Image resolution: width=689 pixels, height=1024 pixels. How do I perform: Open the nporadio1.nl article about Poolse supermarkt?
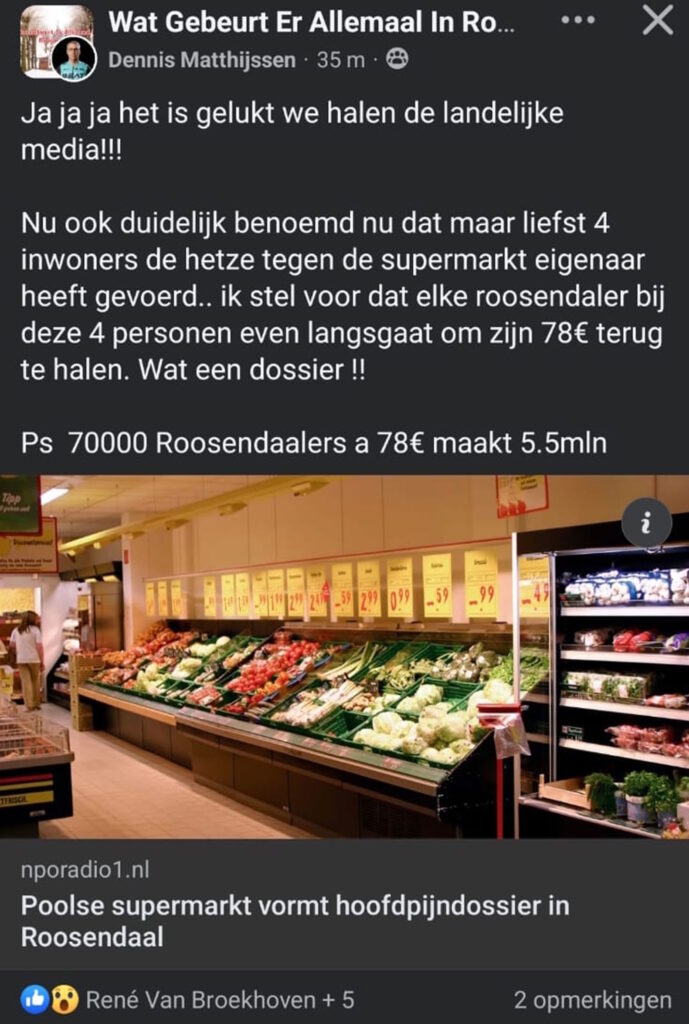click(x=294, y=922)
